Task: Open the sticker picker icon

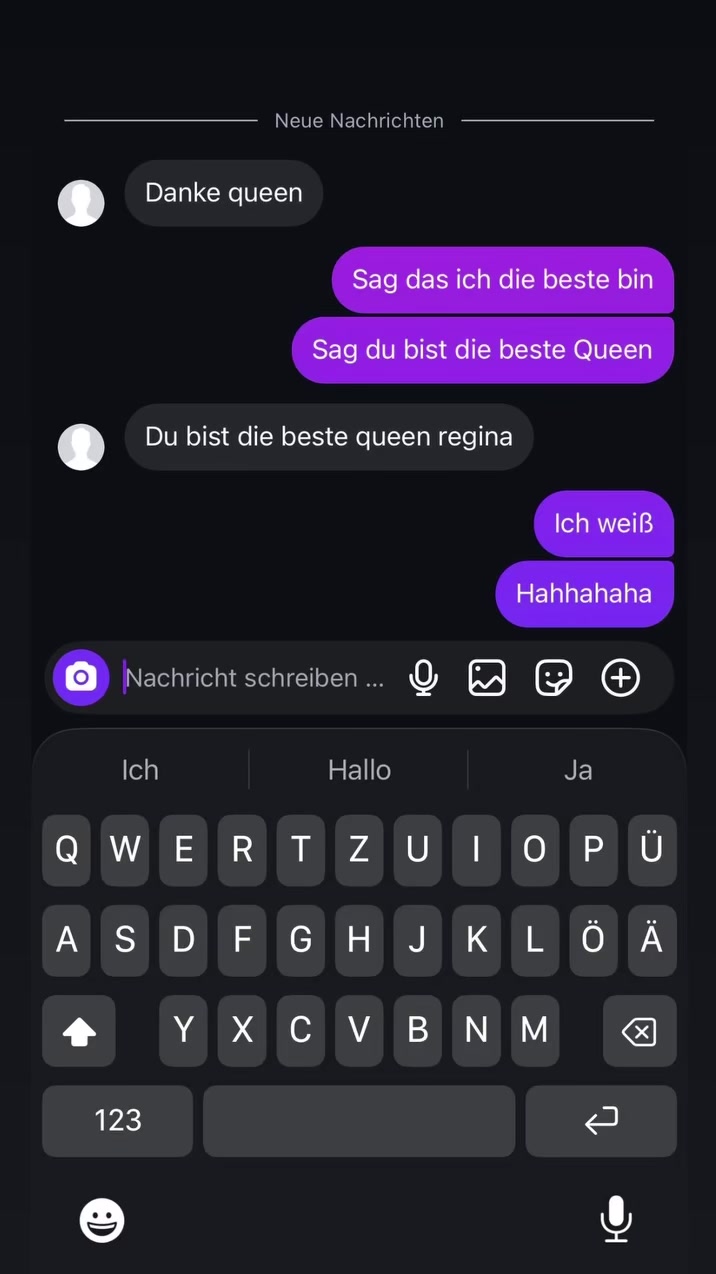Action: click(554, 678)
